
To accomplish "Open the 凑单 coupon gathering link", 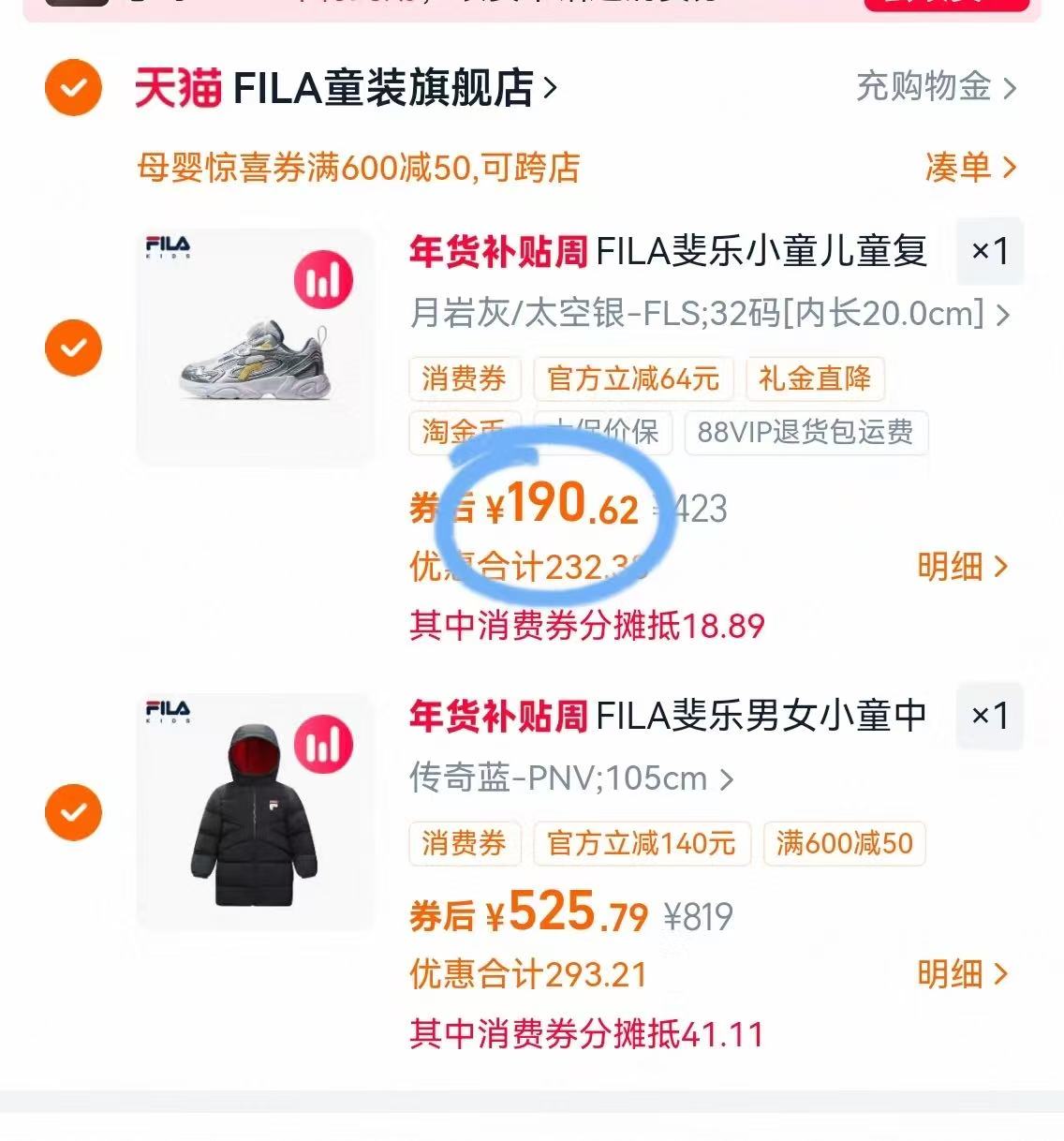I will [969, 169].
